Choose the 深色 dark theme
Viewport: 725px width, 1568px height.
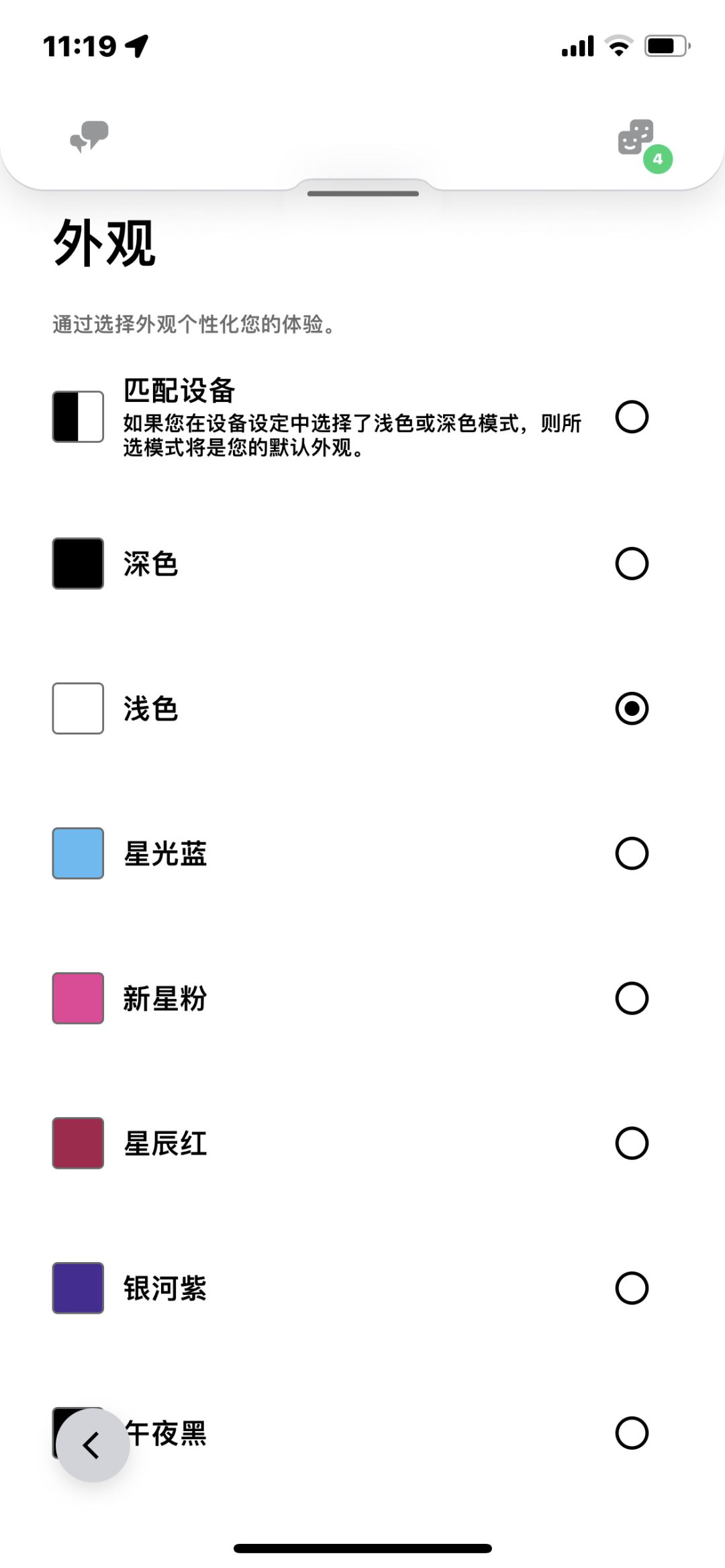coord(631,564)
